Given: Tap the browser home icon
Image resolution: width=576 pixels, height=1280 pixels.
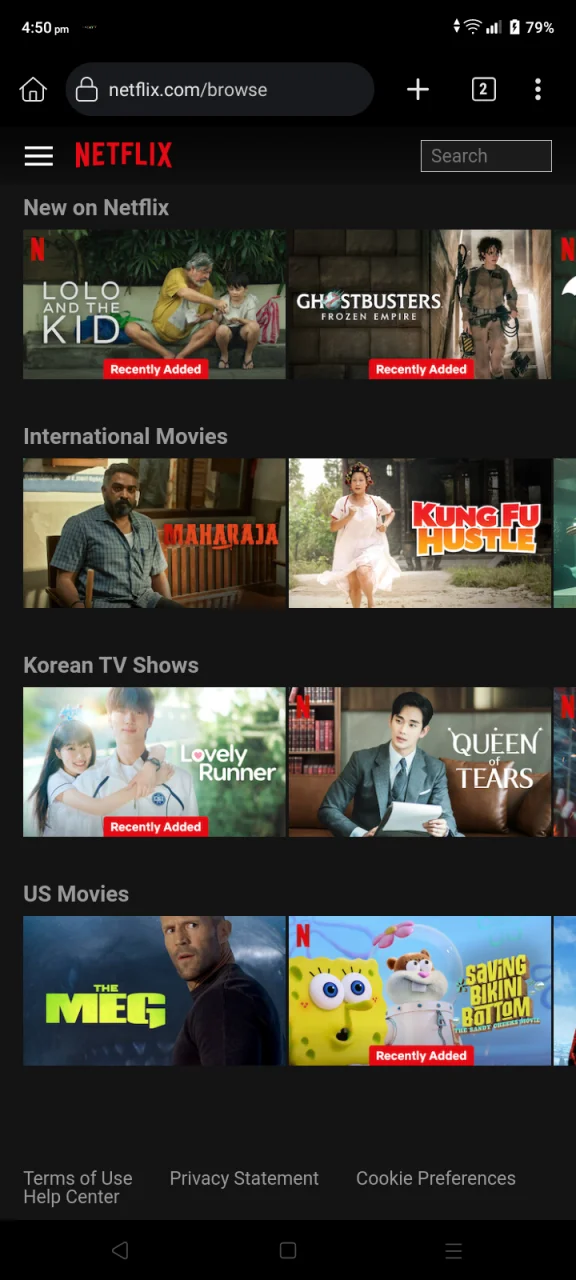Looking at the screenshot, I should point(33,90).
